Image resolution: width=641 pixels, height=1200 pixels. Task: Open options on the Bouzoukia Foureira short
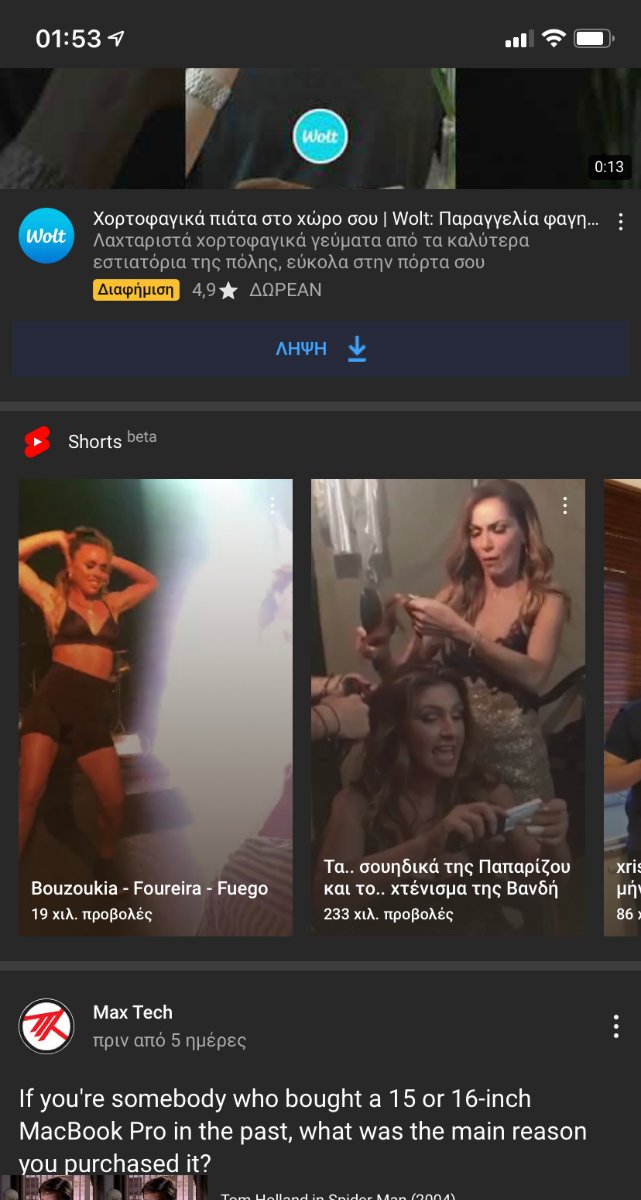tap(272, 506)
